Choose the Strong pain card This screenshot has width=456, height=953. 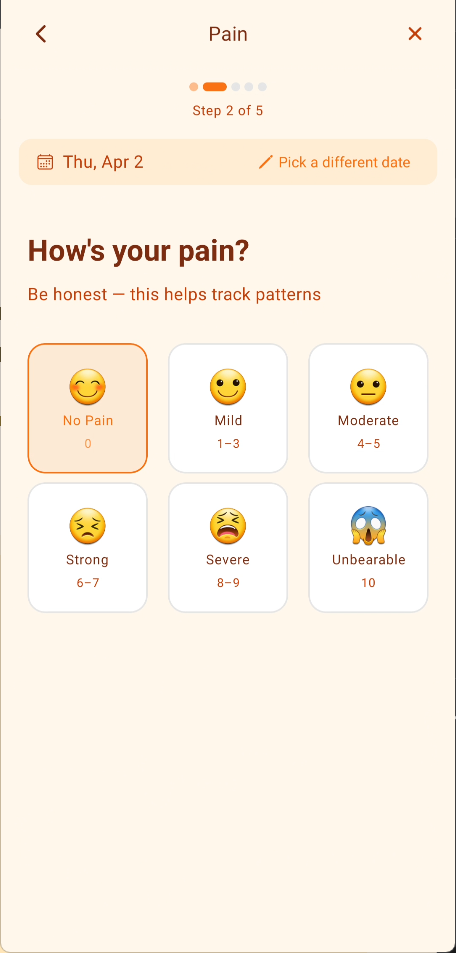point(88,548)
